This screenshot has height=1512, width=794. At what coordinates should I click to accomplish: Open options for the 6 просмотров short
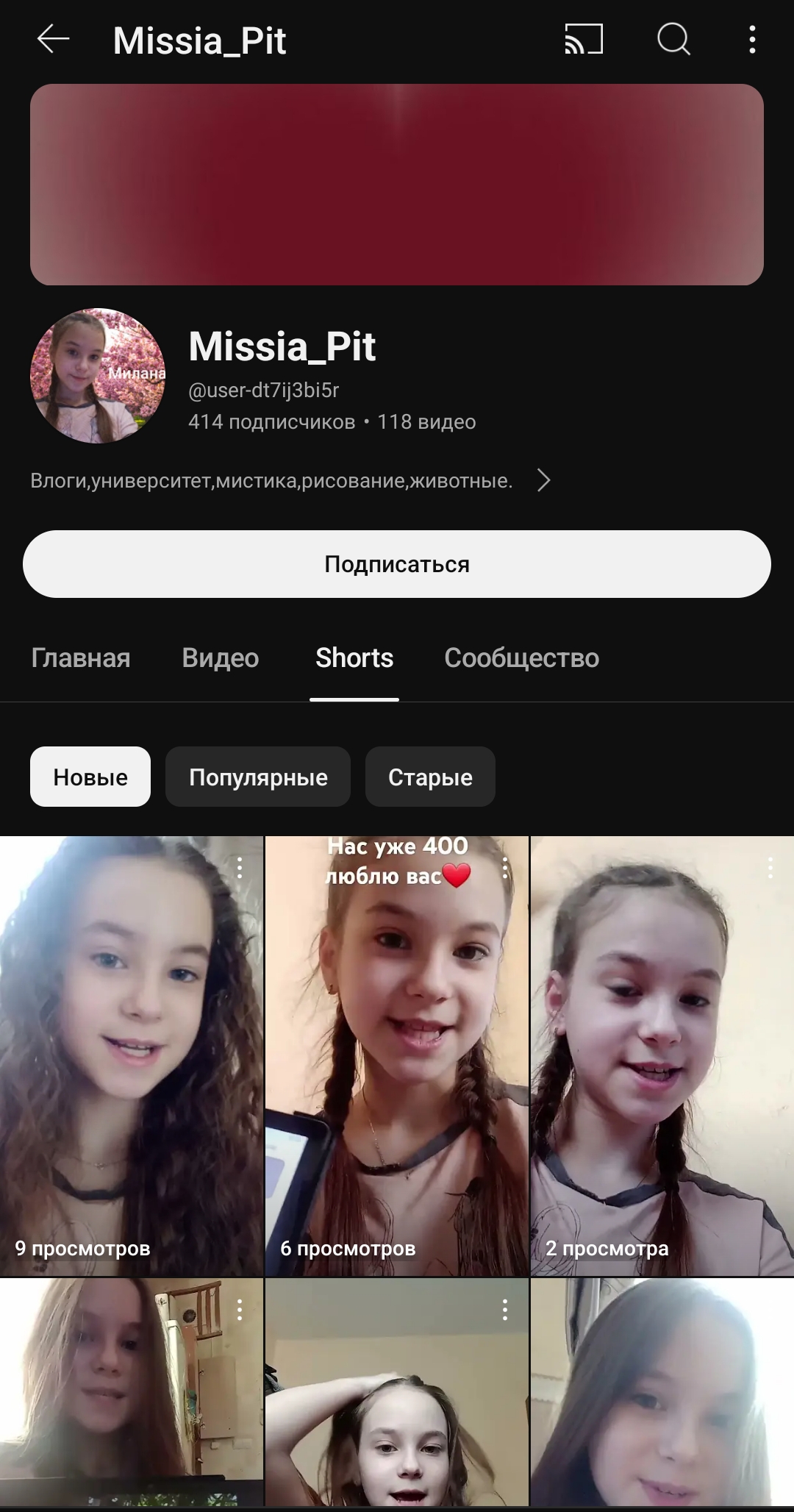(x=505, y=868)
